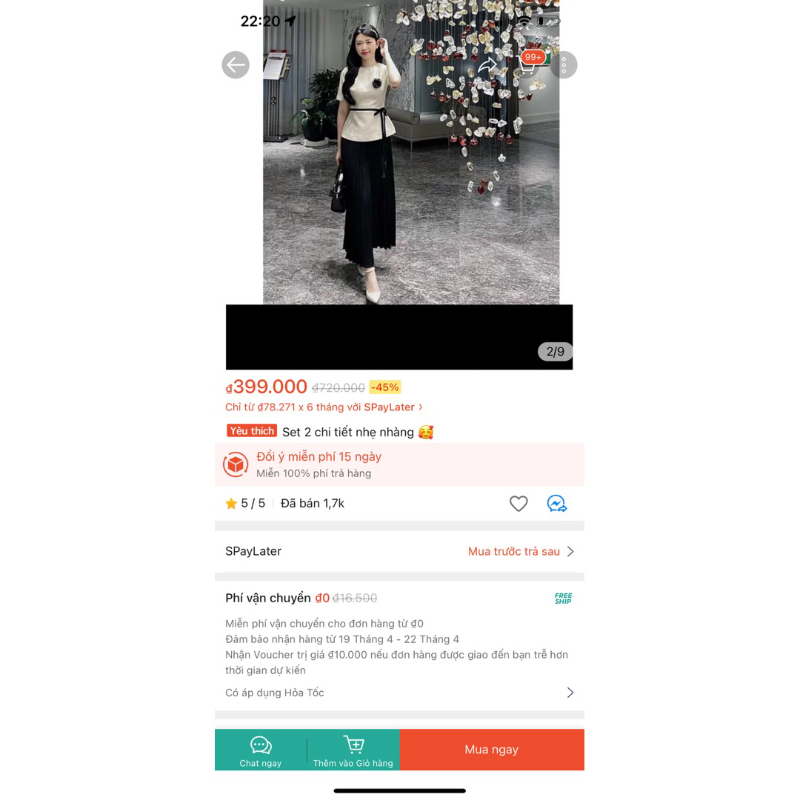This screenshot has height=800, width=800.
Task: Buy now with Mua ngay
Action: point(491,750)
